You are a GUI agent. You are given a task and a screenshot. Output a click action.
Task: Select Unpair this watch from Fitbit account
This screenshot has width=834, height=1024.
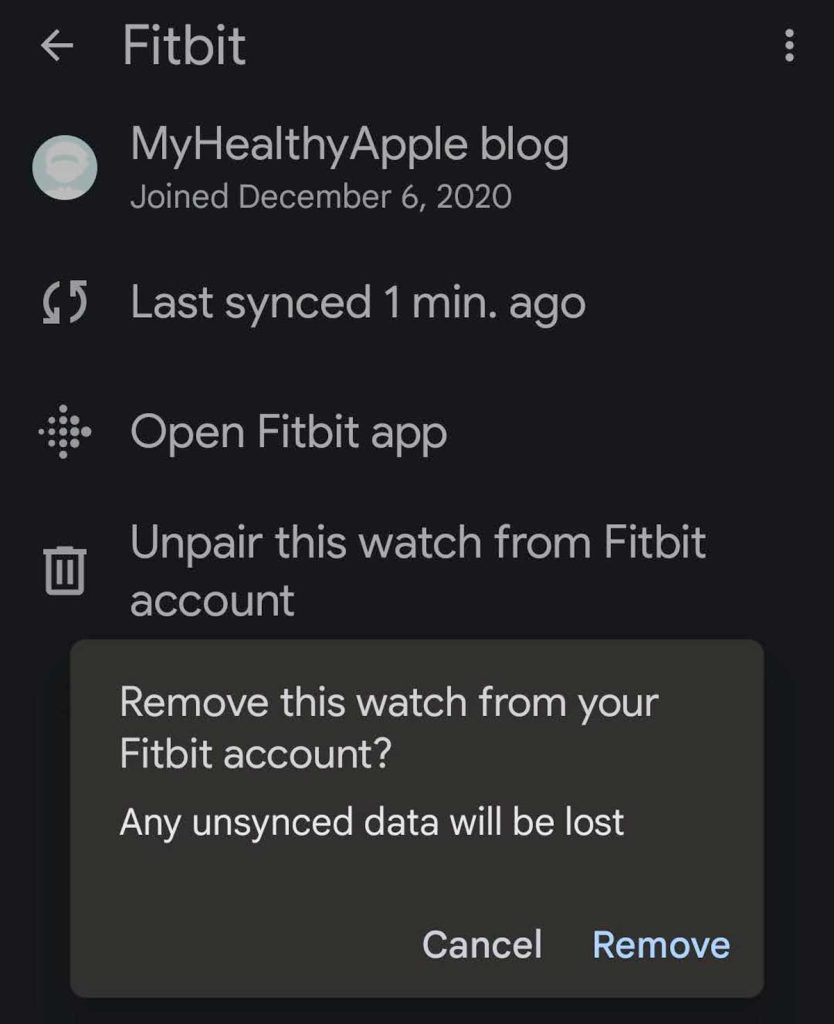point(417,571)
